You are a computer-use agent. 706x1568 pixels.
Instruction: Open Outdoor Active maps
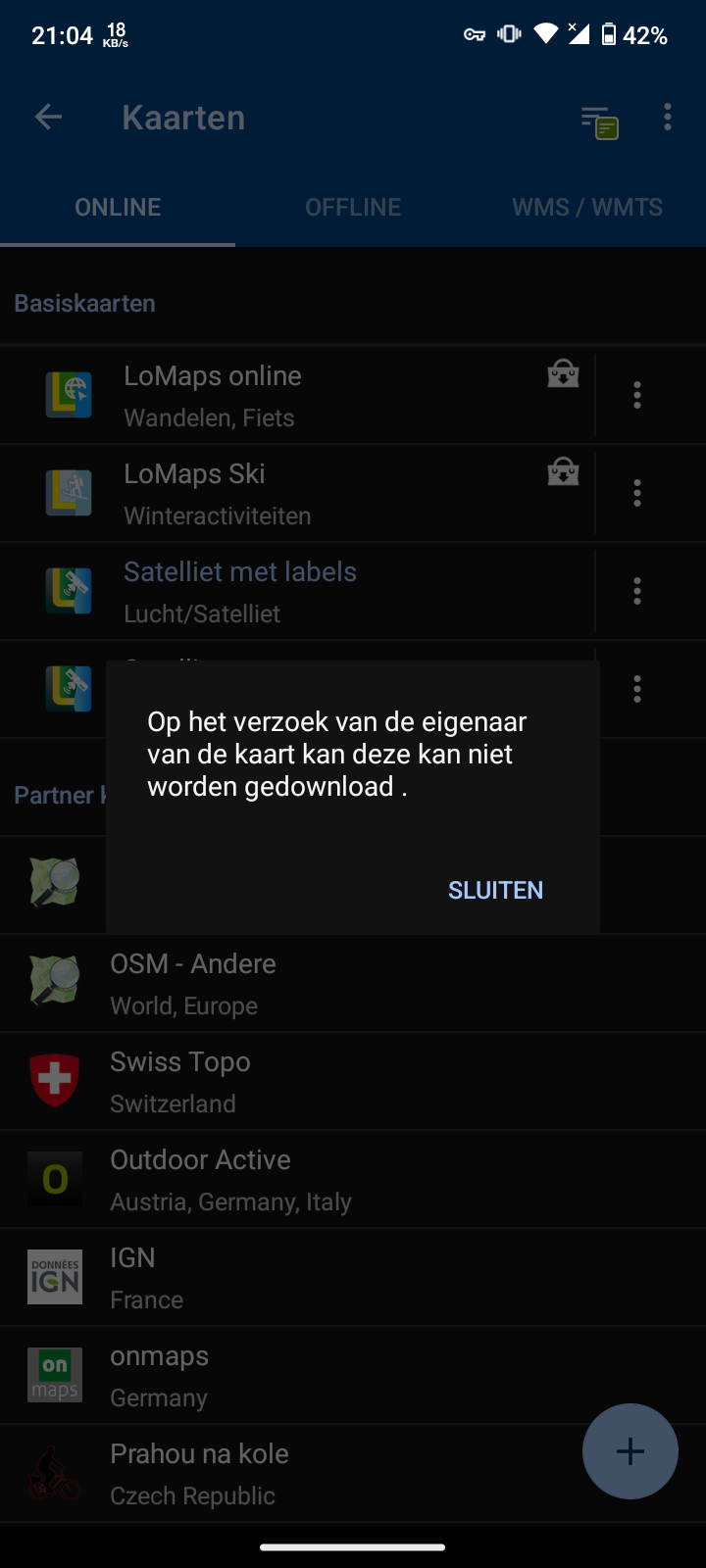tap(294, 1179)
